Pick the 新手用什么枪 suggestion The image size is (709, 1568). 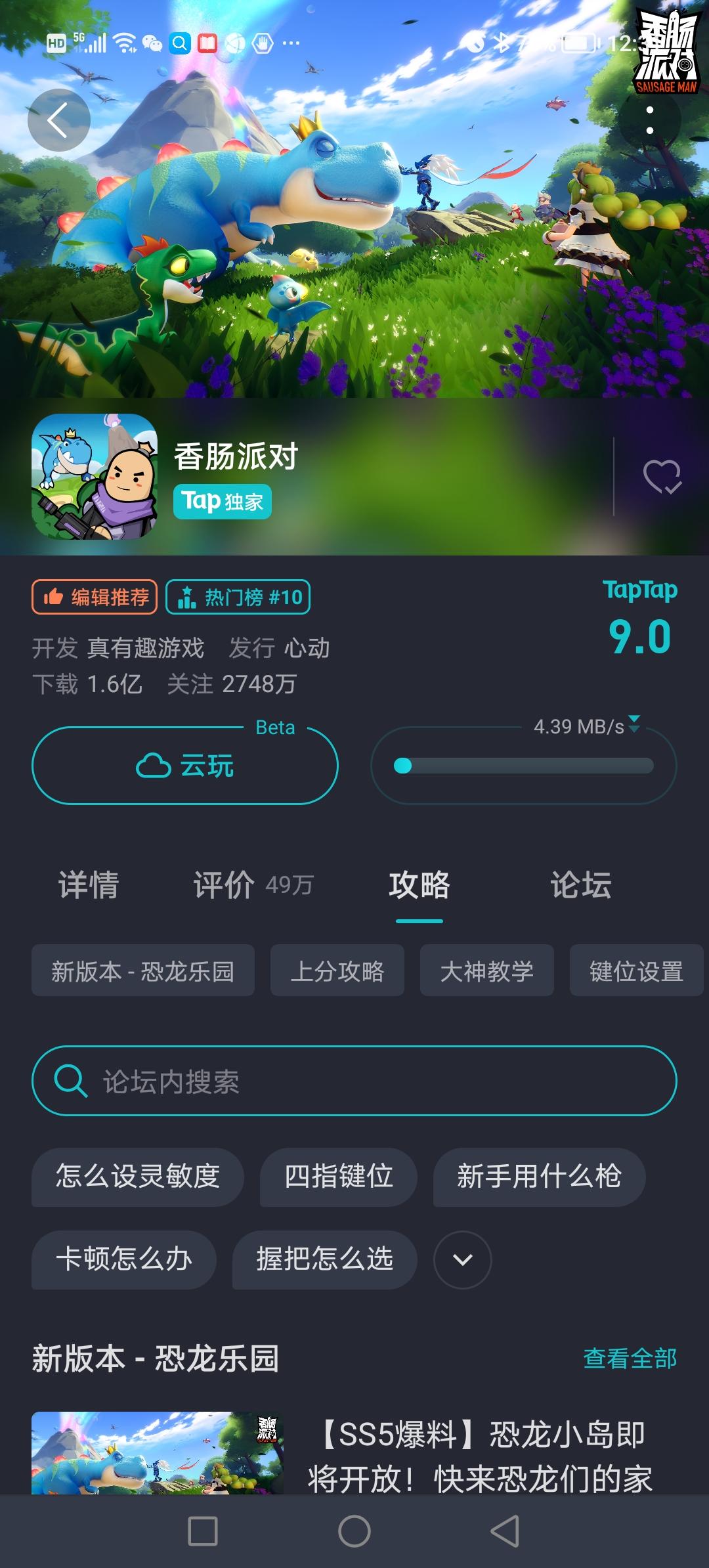pyautogui.click(x=538, y=1177)
